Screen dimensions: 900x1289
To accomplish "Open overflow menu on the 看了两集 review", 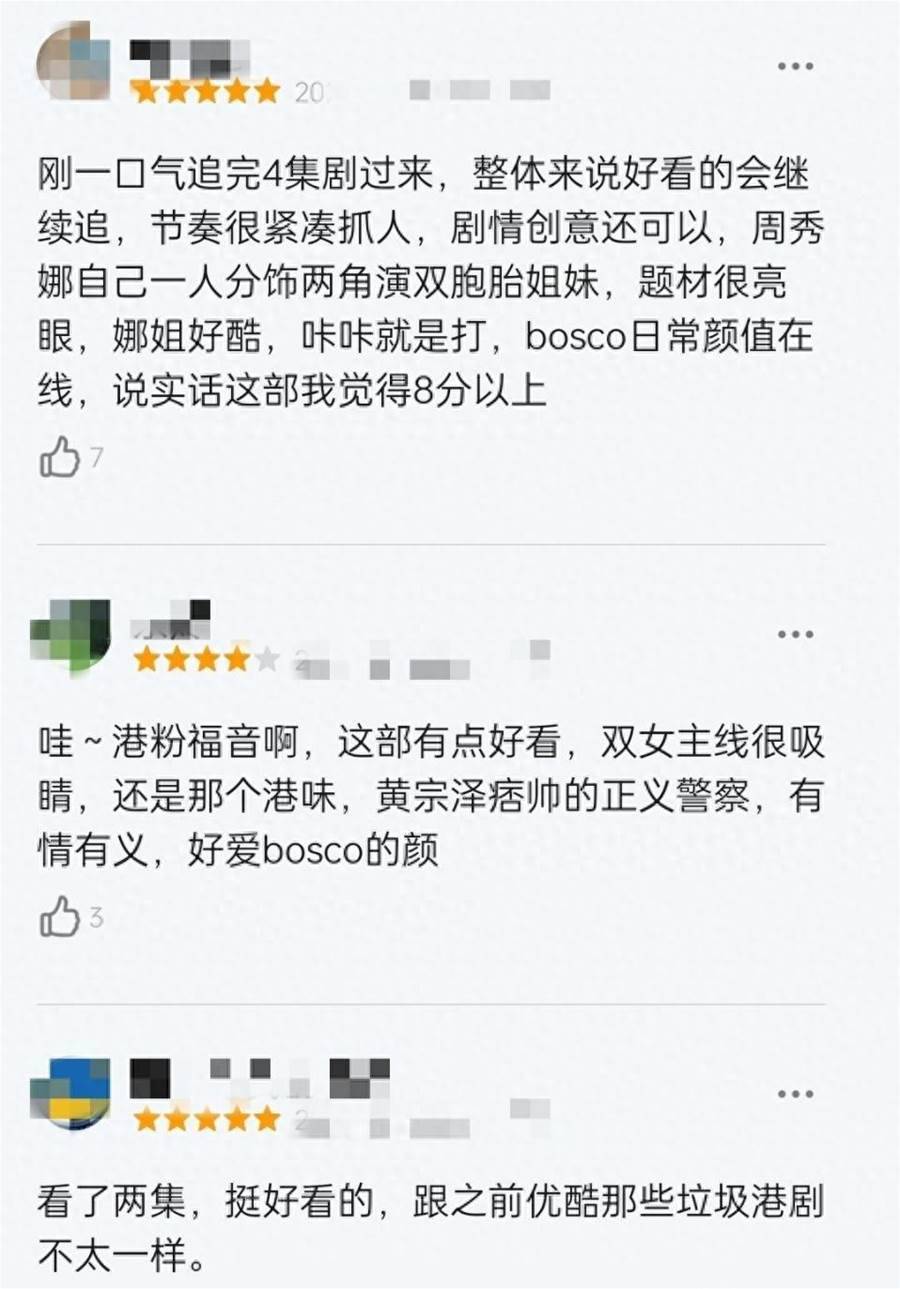I will (795, 1094).
